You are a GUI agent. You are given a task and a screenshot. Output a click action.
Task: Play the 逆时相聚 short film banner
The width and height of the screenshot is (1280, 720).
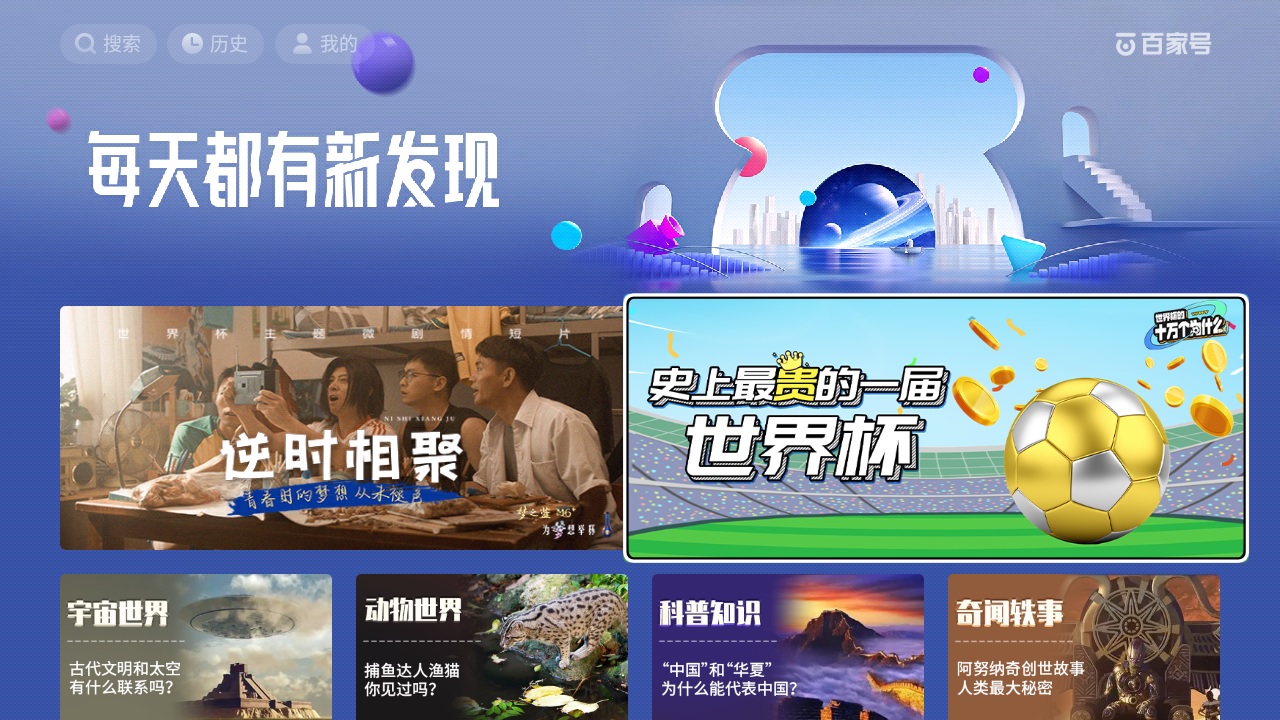340,428
